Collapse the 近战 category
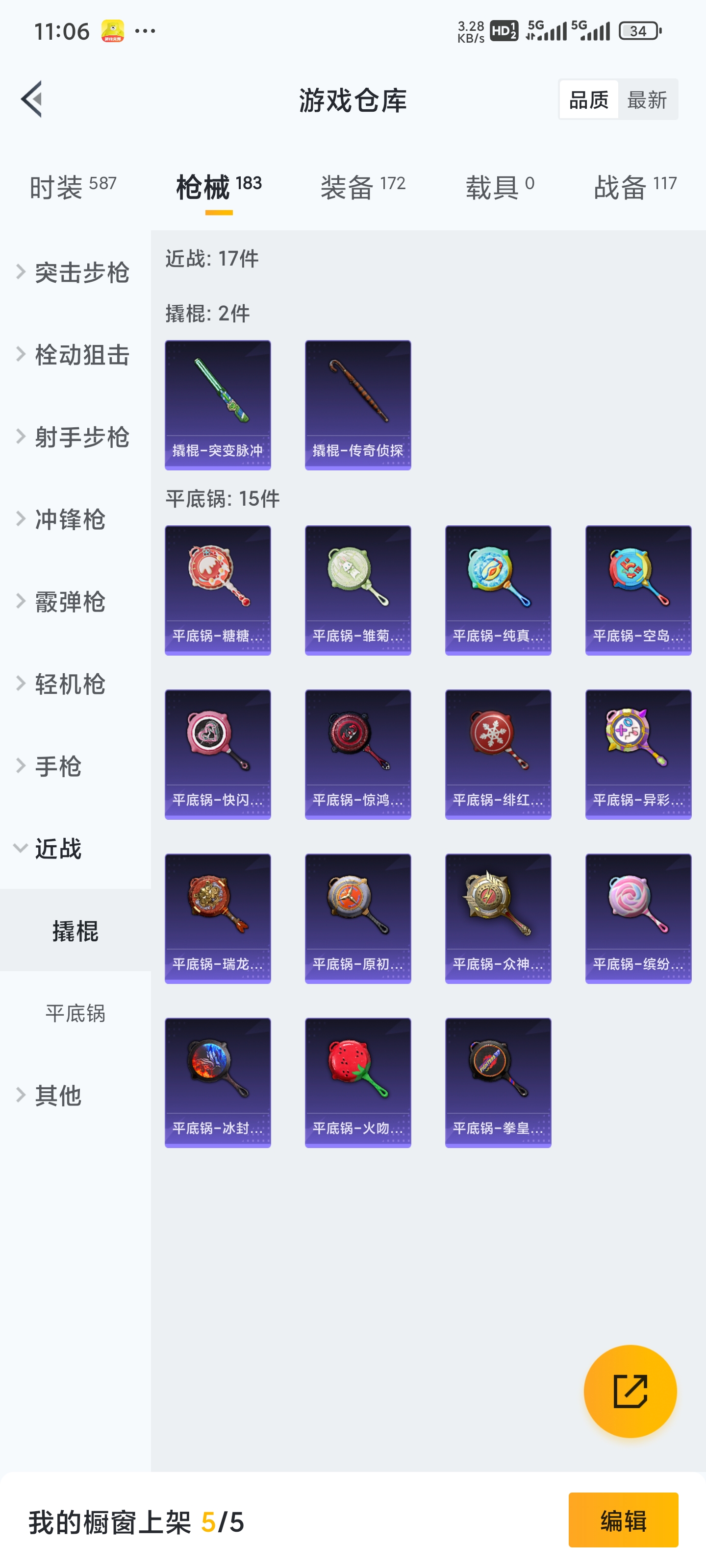 58,848
